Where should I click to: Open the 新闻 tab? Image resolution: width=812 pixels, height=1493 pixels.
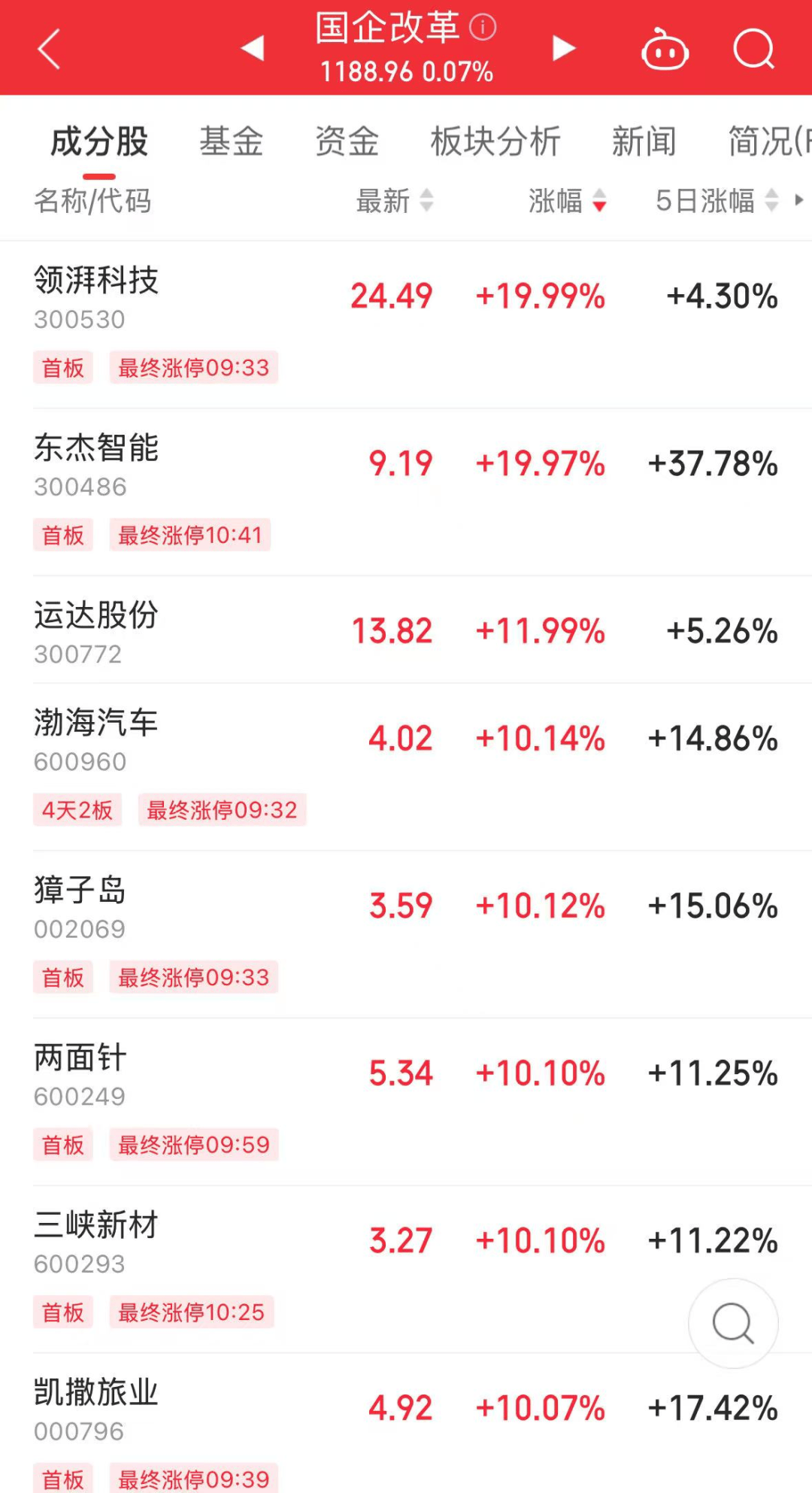pyautogui.click(x=643, y=141)
